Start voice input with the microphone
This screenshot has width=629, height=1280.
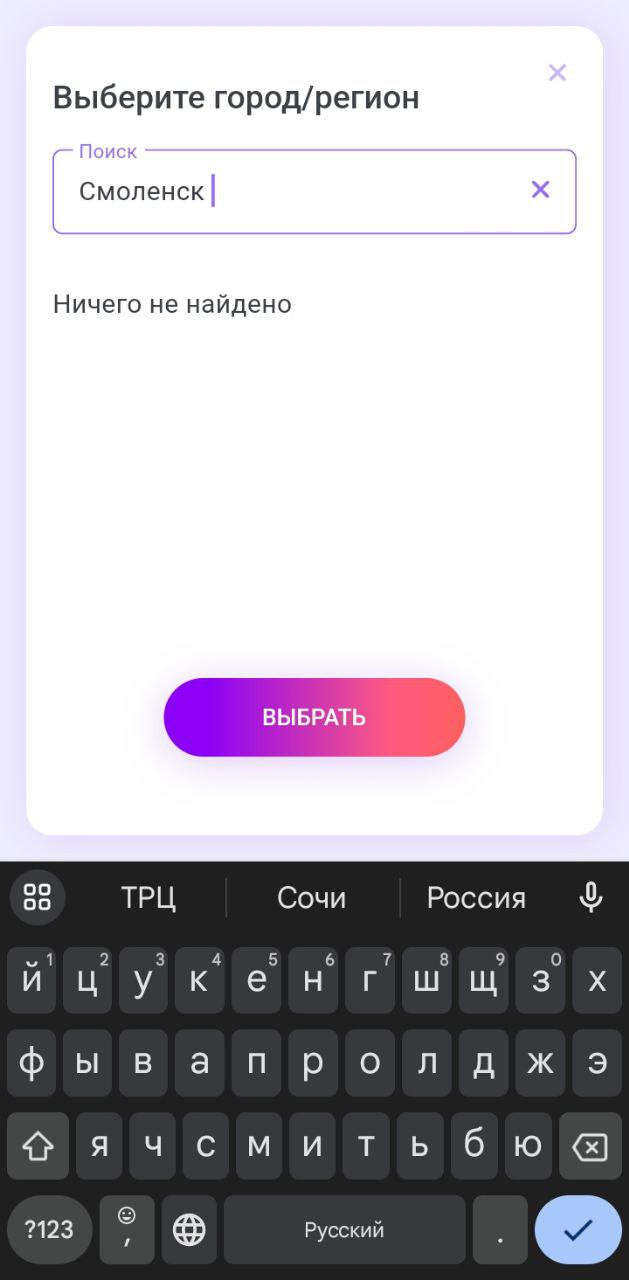[591, 897]
